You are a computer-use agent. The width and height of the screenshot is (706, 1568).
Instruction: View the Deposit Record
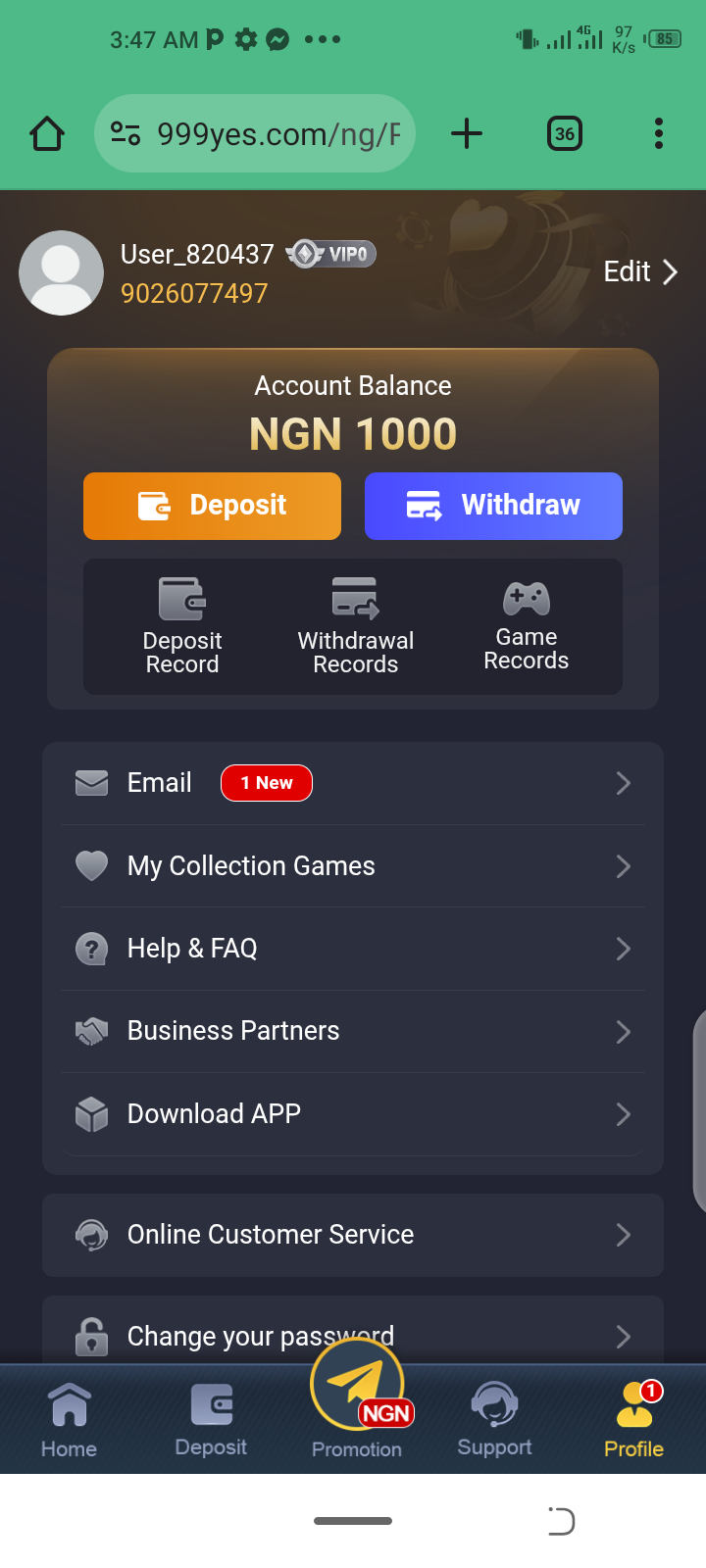[x=182, y=627]
